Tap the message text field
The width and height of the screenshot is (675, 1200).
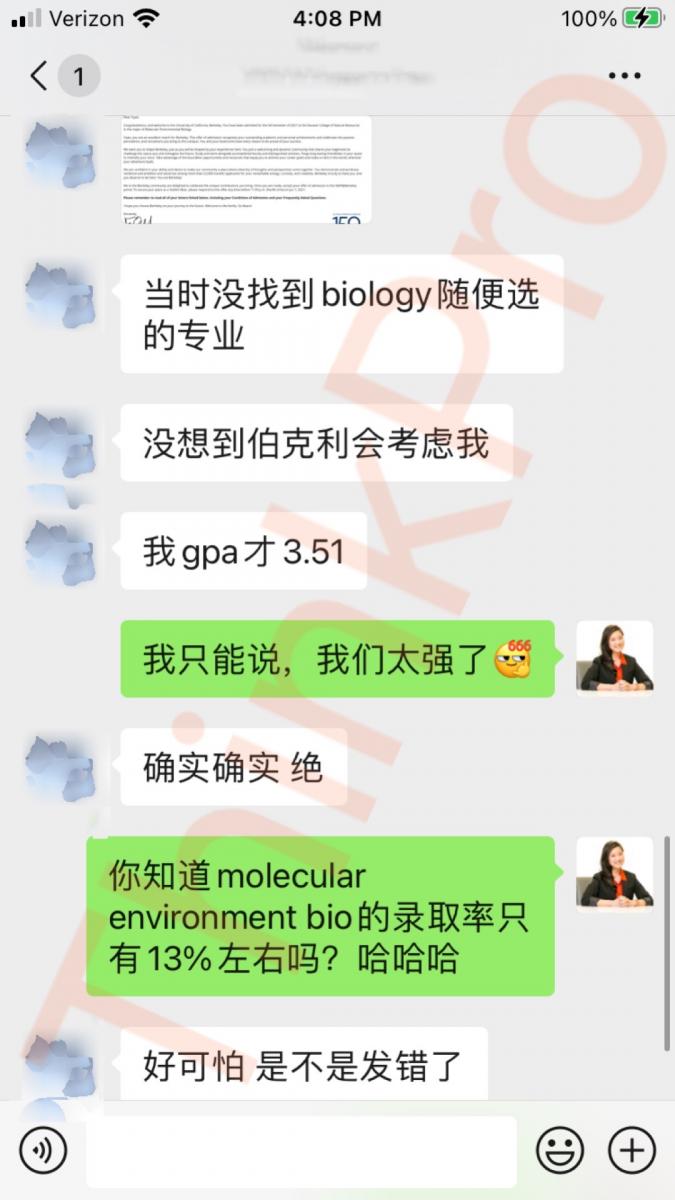[300, 1151]
